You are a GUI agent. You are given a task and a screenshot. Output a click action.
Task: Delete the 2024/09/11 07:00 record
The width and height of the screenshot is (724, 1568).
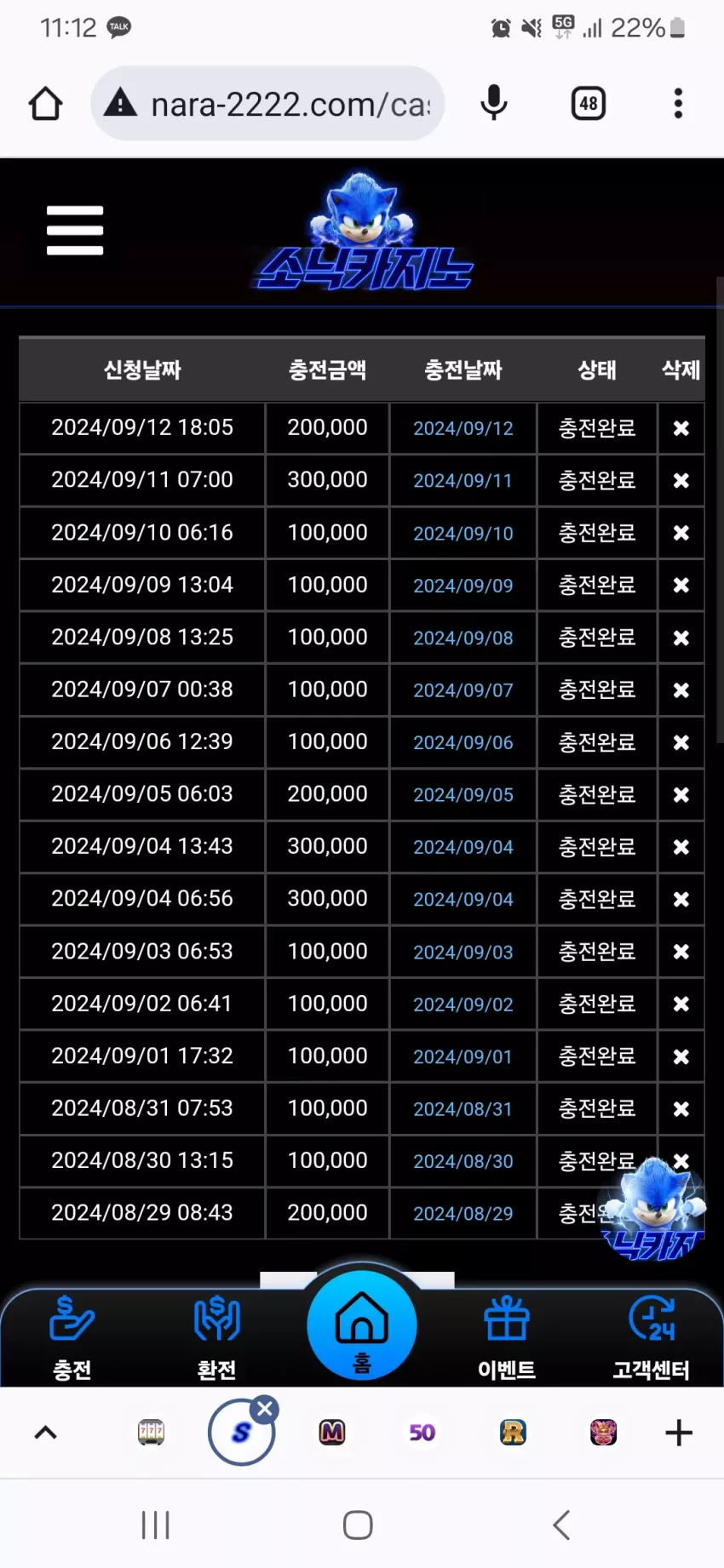[x=681, y=481]
